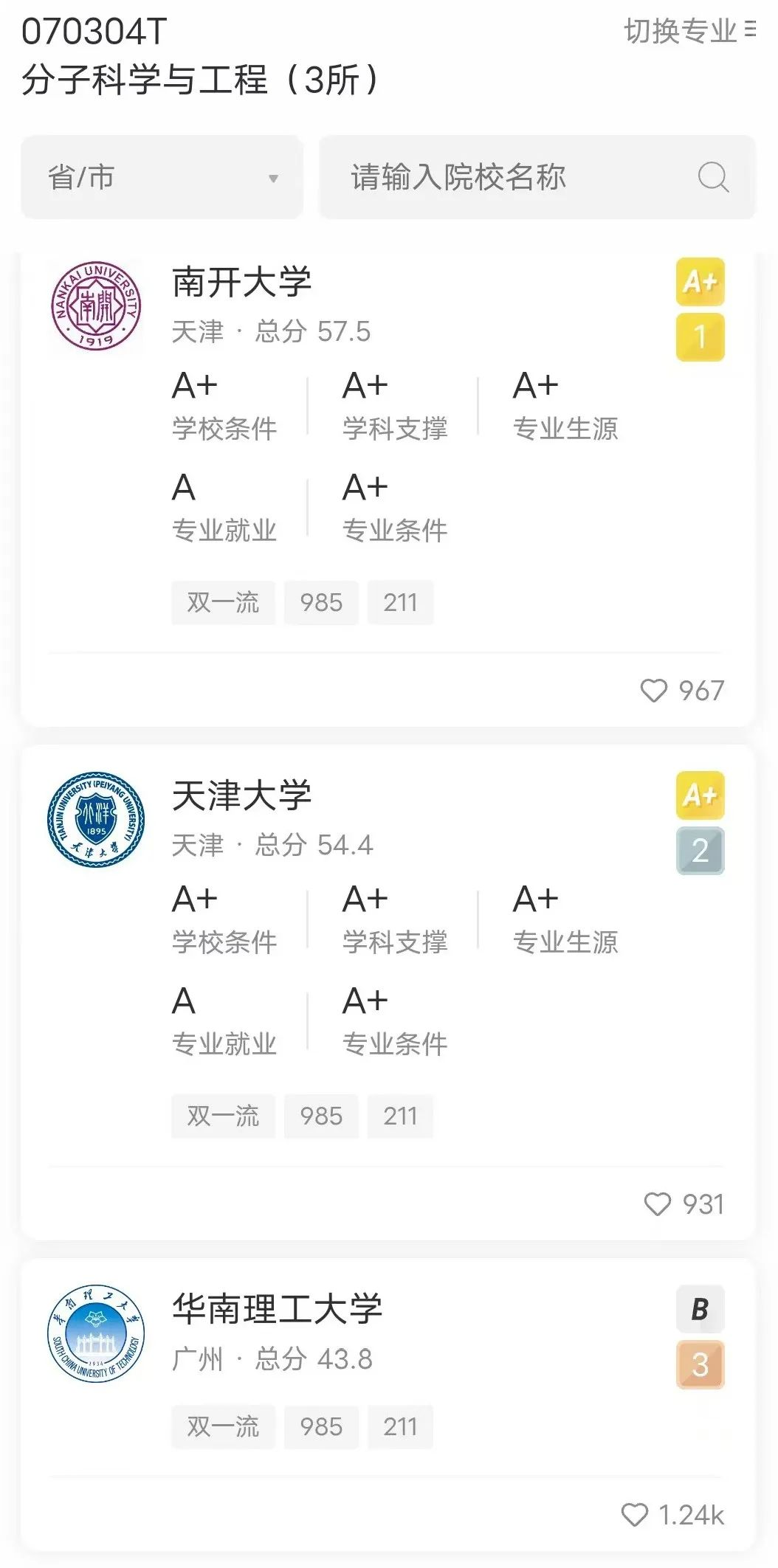Like 华南理工大学 with the heart icon
This screenshot has height=1568, width=778.
pyautogui.click(x=635, y=1515)
